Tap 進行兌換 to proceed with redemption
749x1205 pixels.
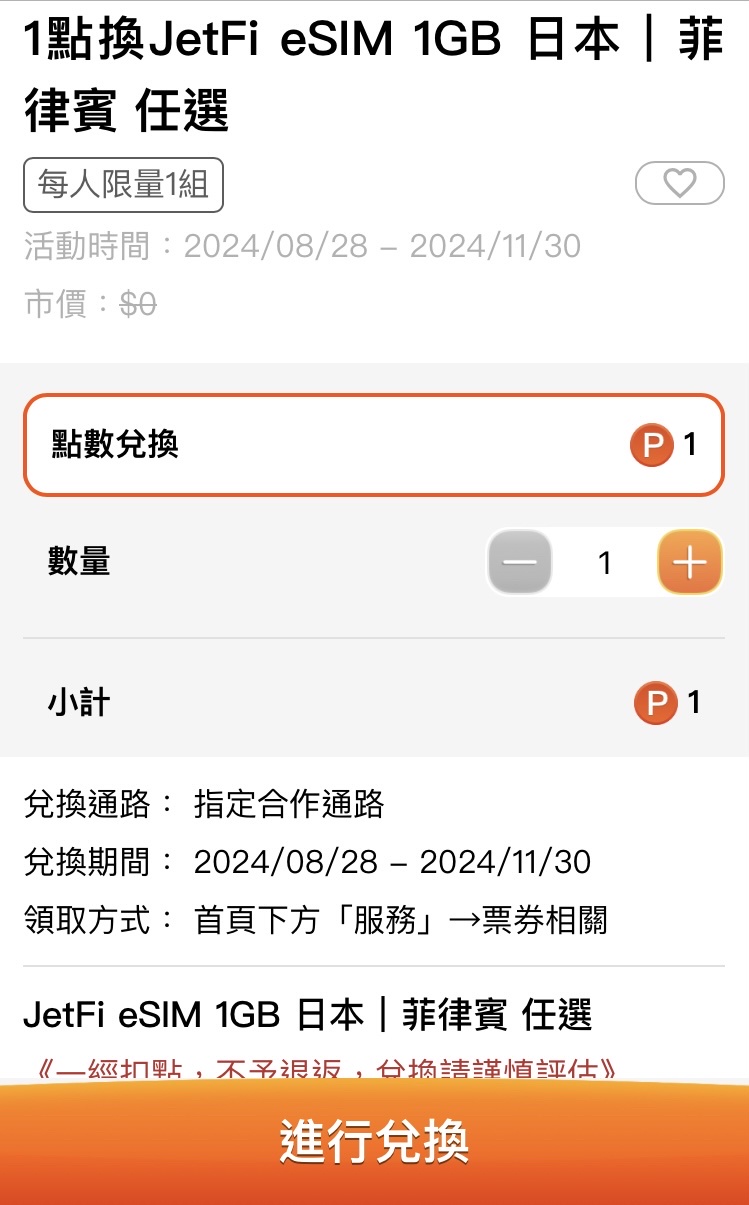point(374,1142)
